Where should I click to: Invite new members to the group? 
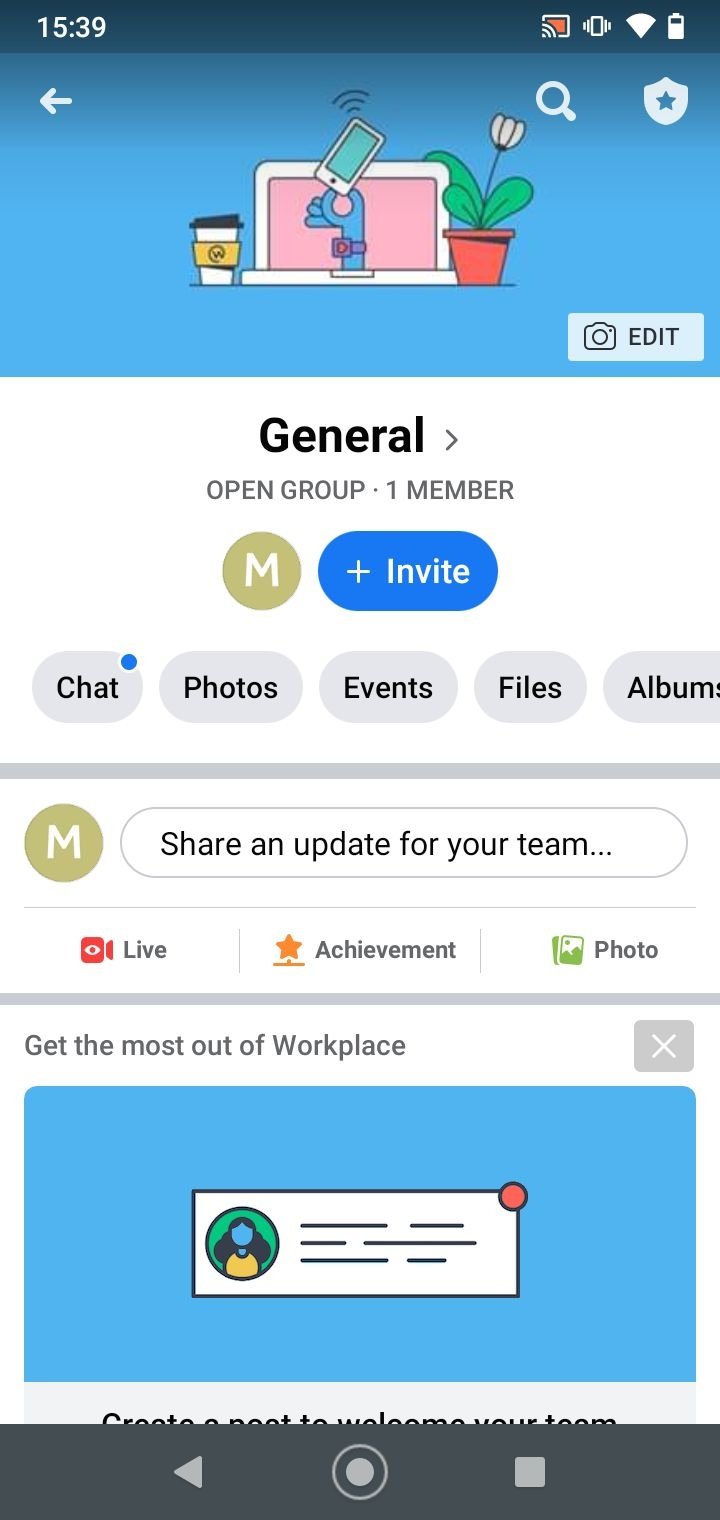tap(407, 571)
